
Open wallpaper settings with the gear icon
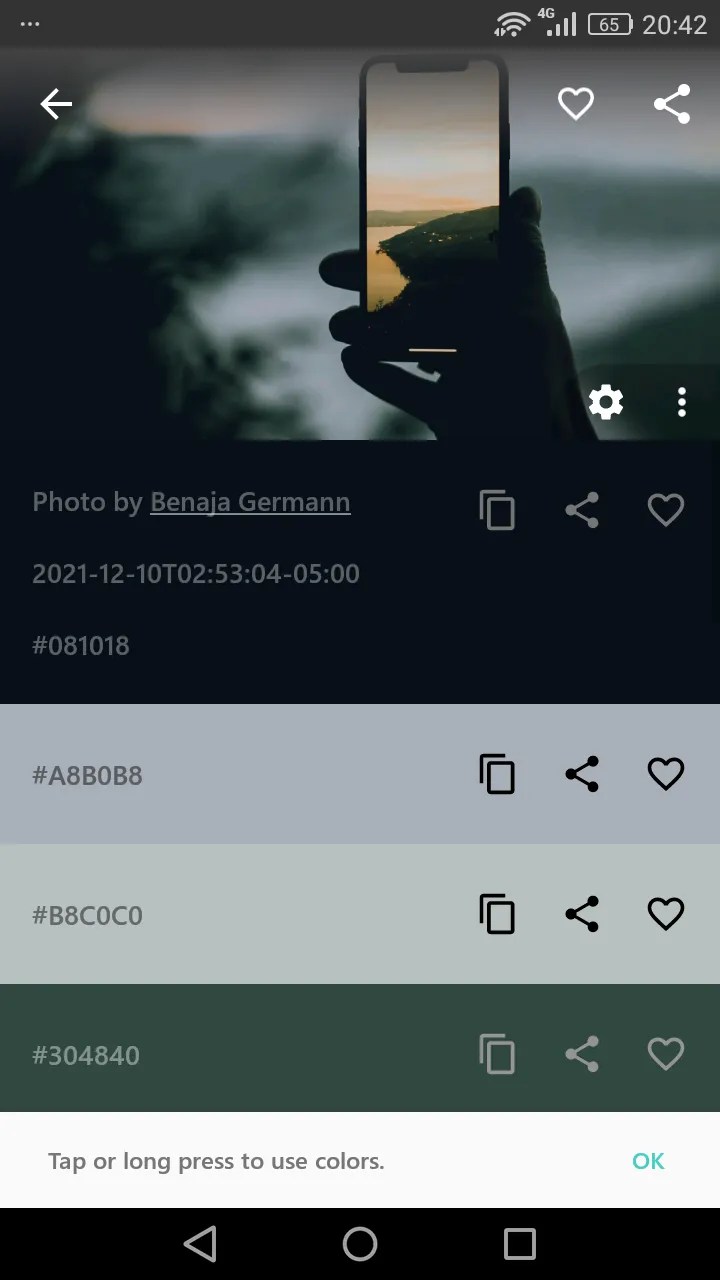coord(605,402)
